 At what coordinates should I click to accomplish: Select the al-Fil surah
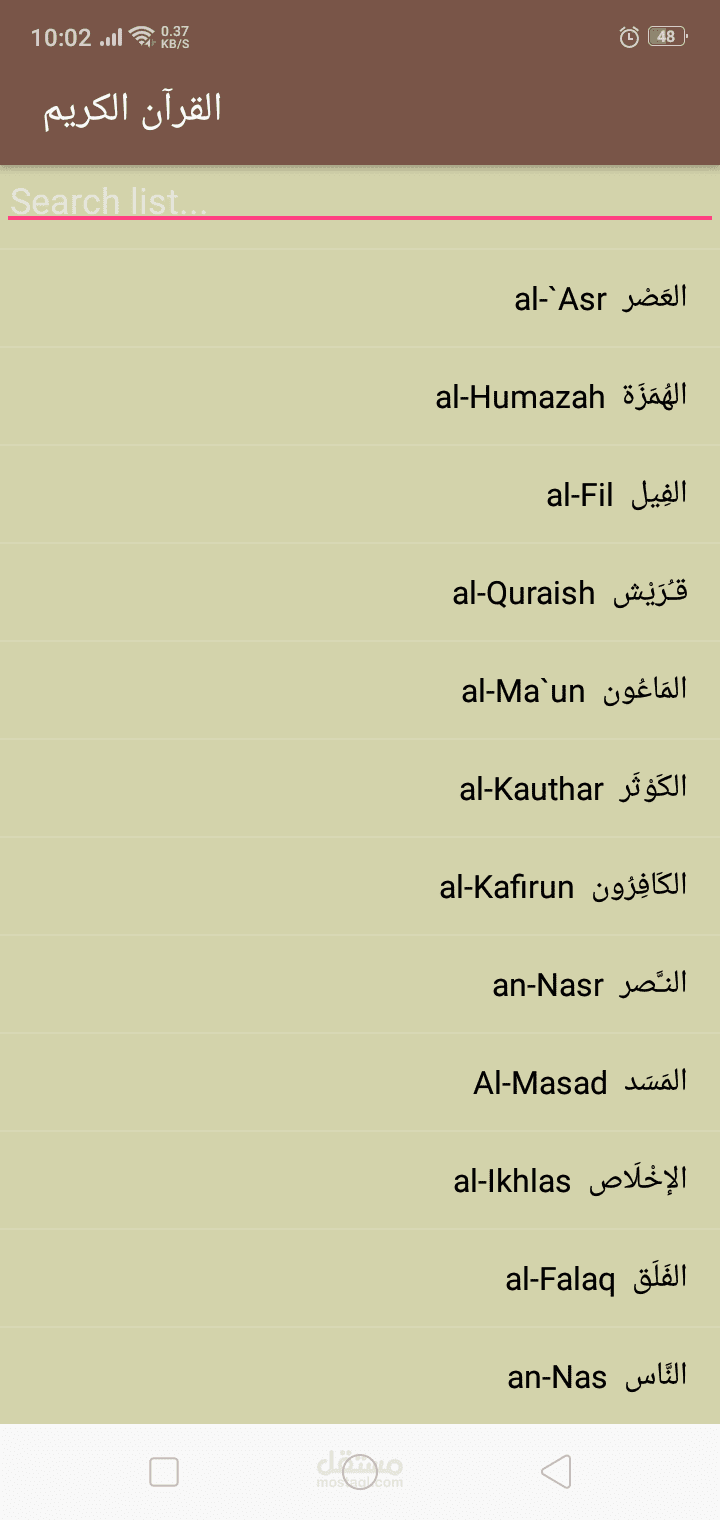tap(616, 494)
